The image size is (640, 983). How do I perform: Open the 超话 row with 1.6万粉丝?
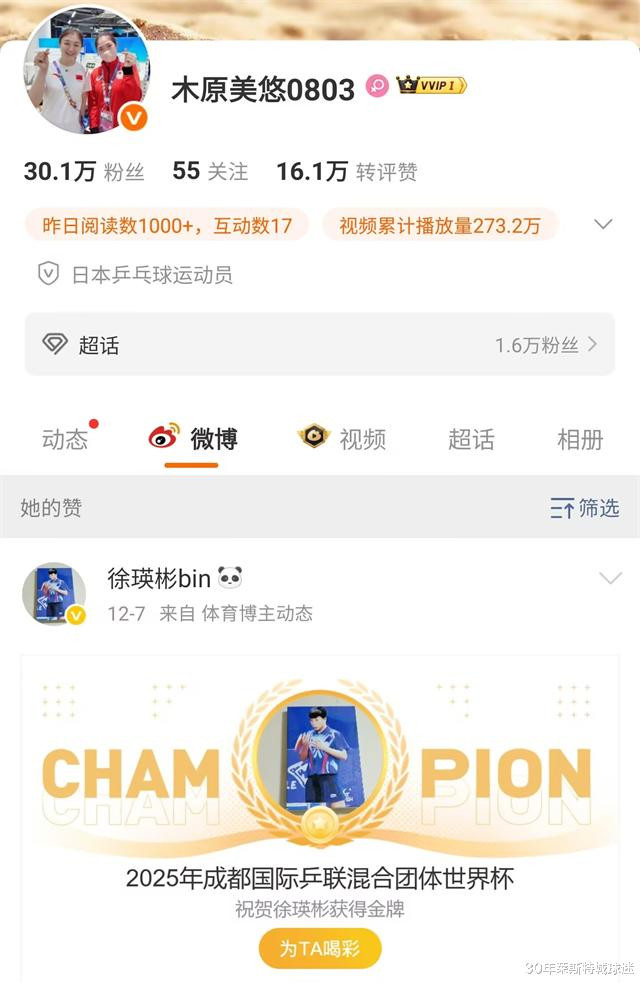tap(320, 345)
